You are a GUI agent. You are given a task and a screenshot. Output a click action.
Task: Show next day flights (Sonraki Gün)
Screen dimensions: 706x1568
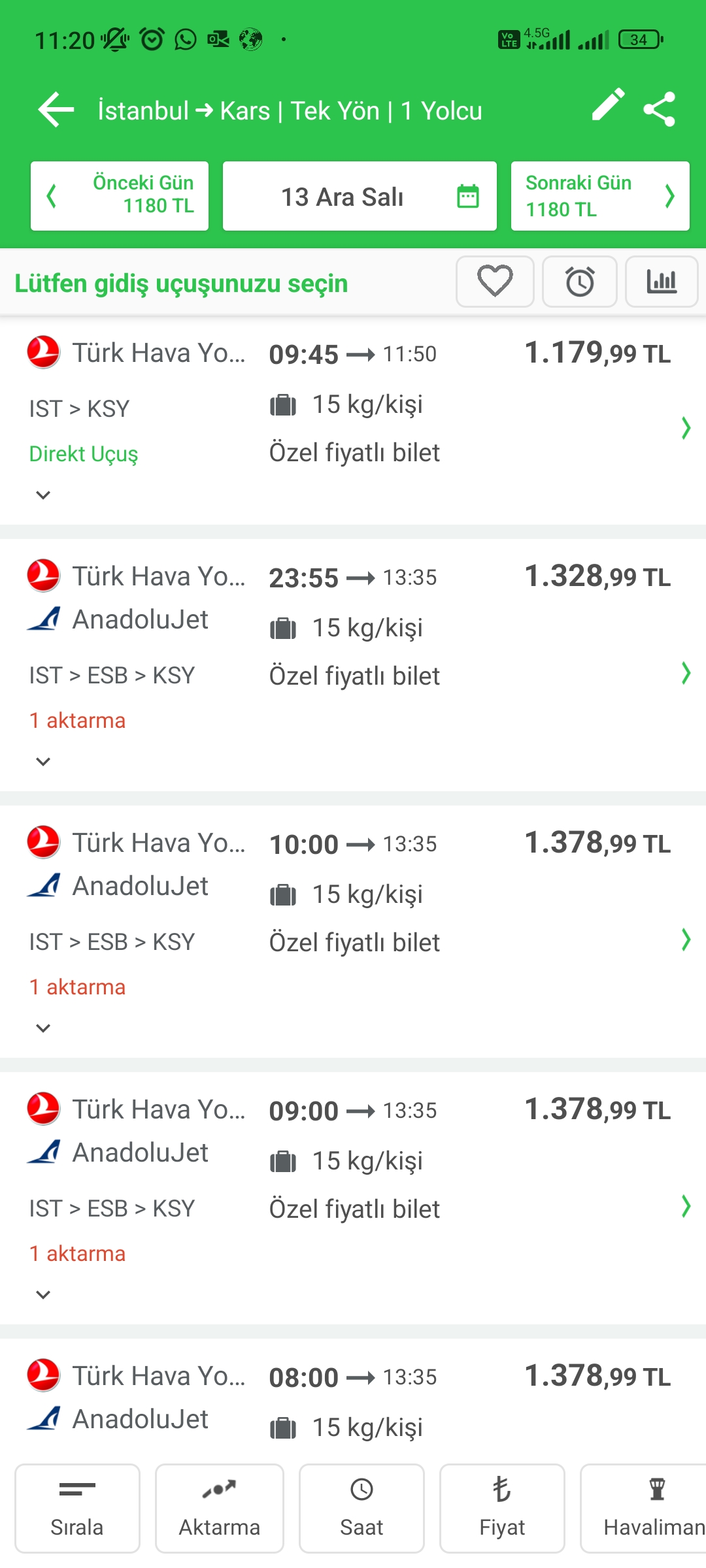[600, 196]
